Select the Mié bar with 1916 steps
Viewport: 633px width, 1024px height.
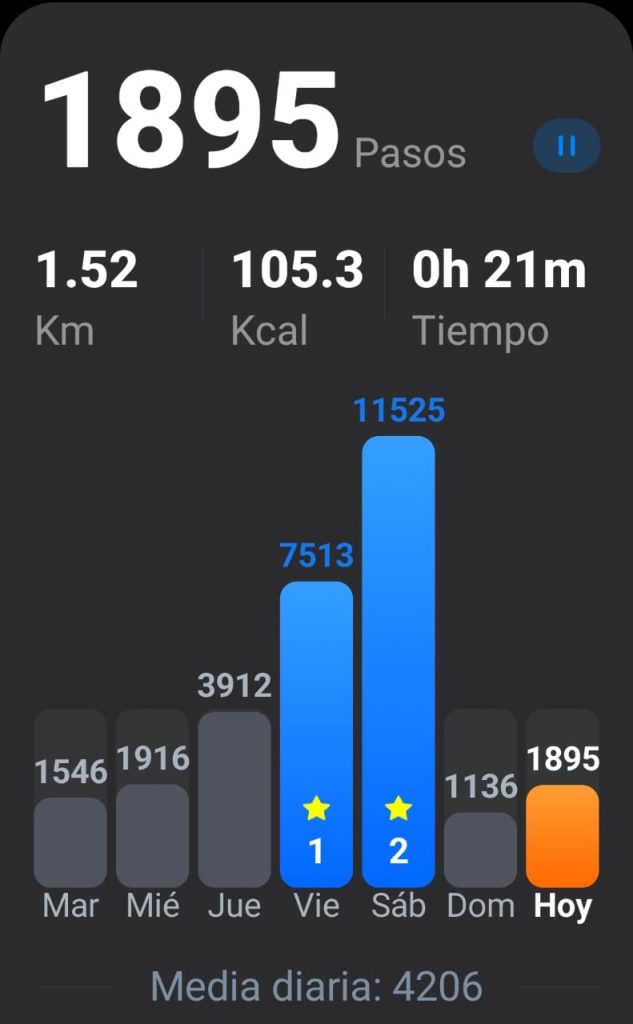tap(152, 835)
